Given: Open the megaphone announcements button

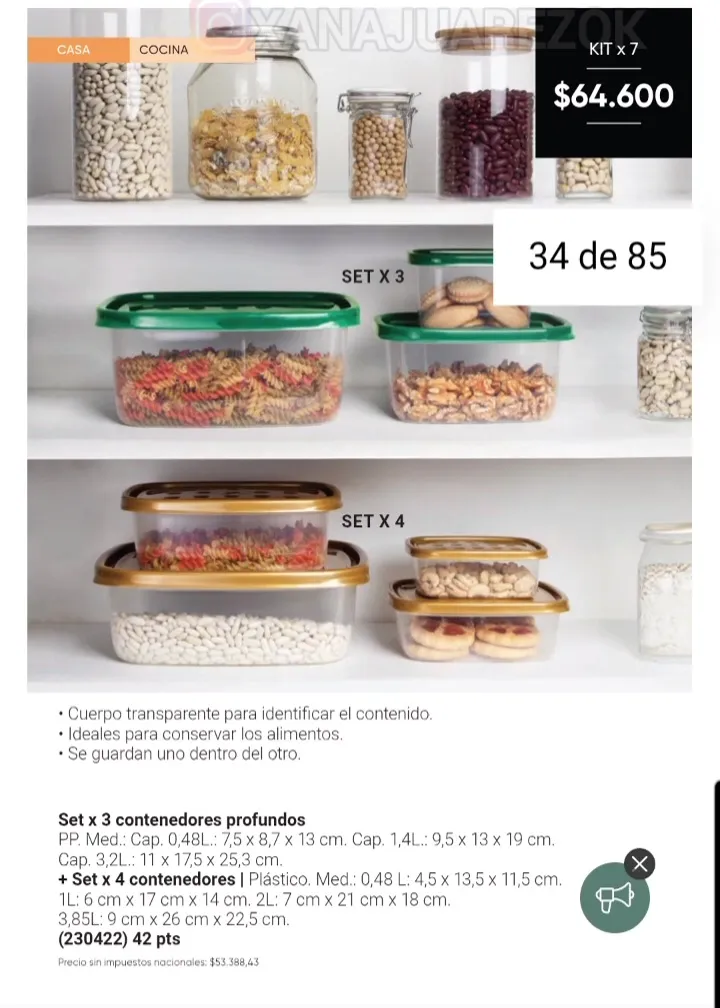Looking at the screenshot, I should pyautogui.click(x=614, y=897).
